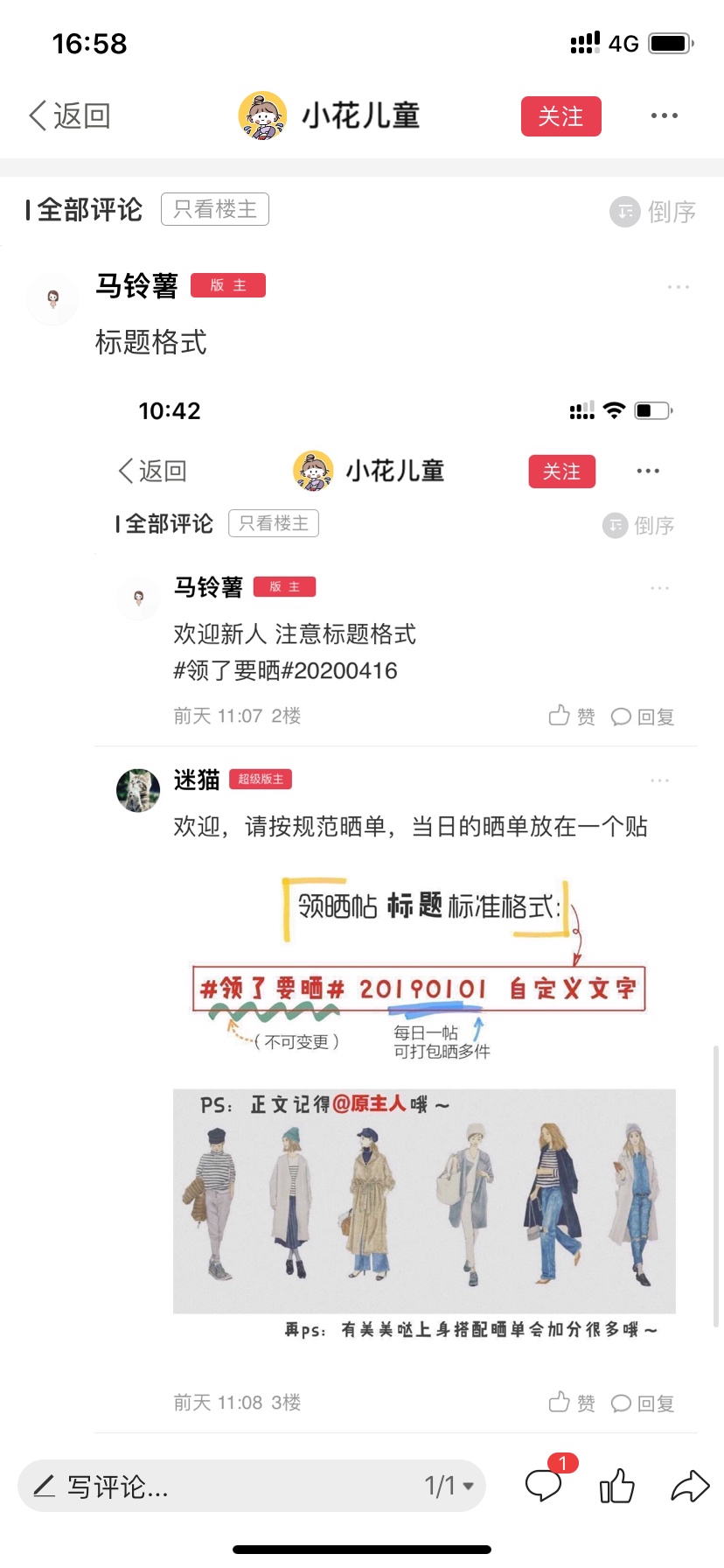Follow 小花儿童 with the red 关注 button
Viewport: 724px width, 1568px height.
pyautogui.click(x=560, y=116)
